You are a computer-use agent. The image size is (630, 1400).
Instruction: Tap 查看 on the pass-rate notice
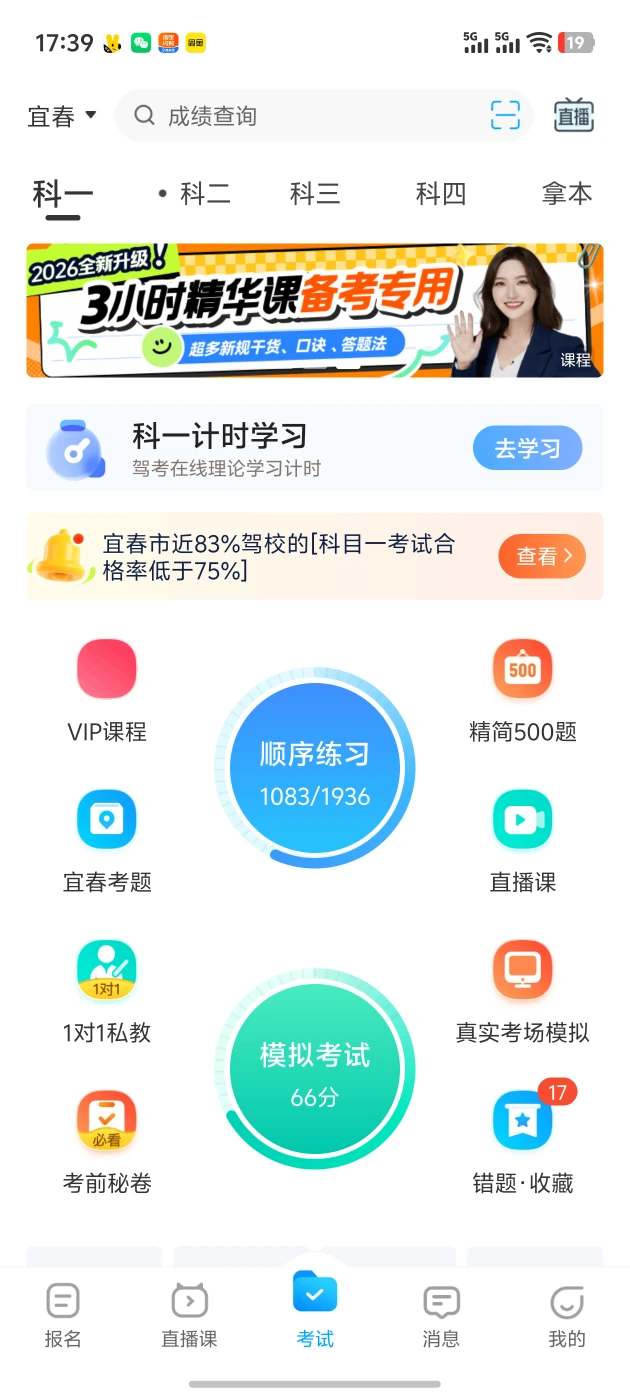(x=542, y=556)
